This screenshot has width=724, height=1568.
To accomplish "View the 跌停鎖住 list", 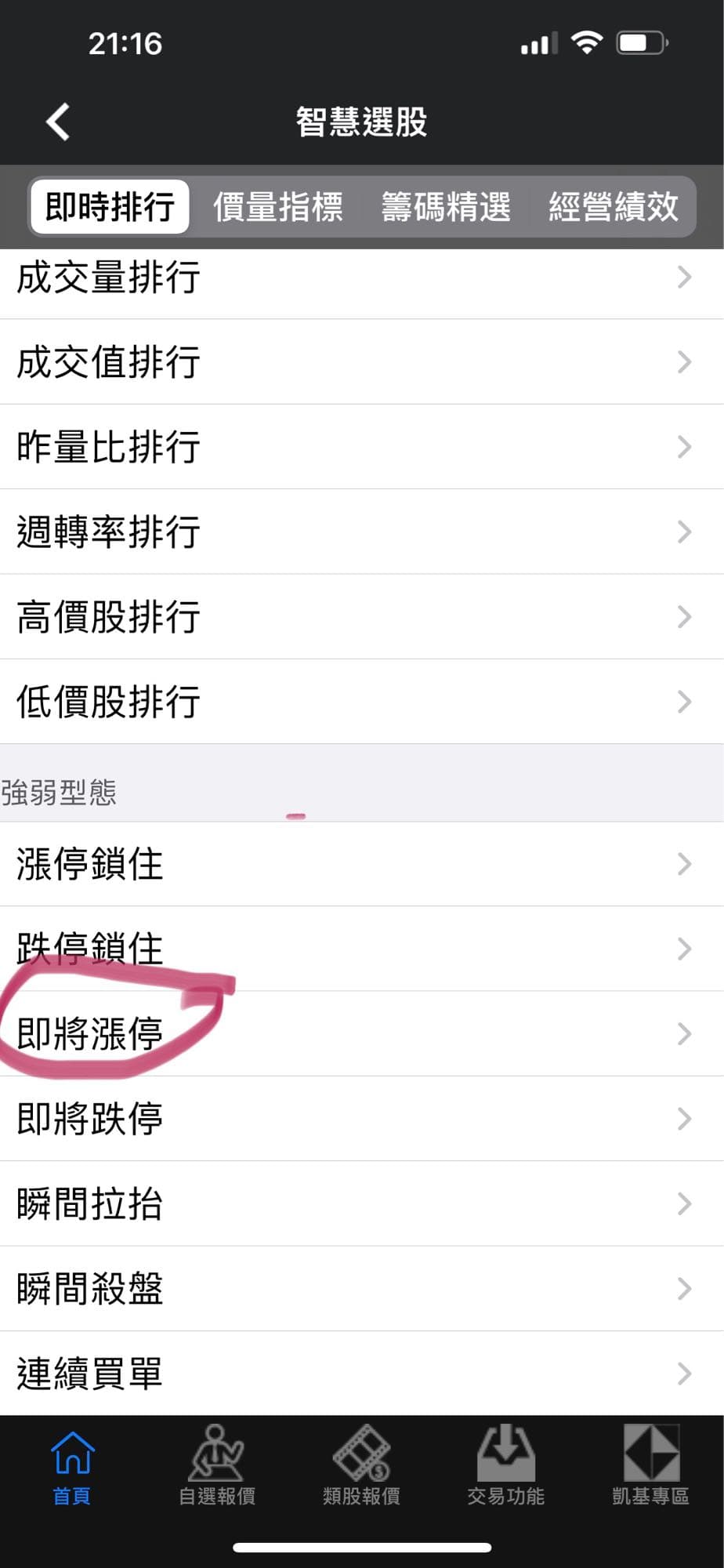I will coord(89,950).
